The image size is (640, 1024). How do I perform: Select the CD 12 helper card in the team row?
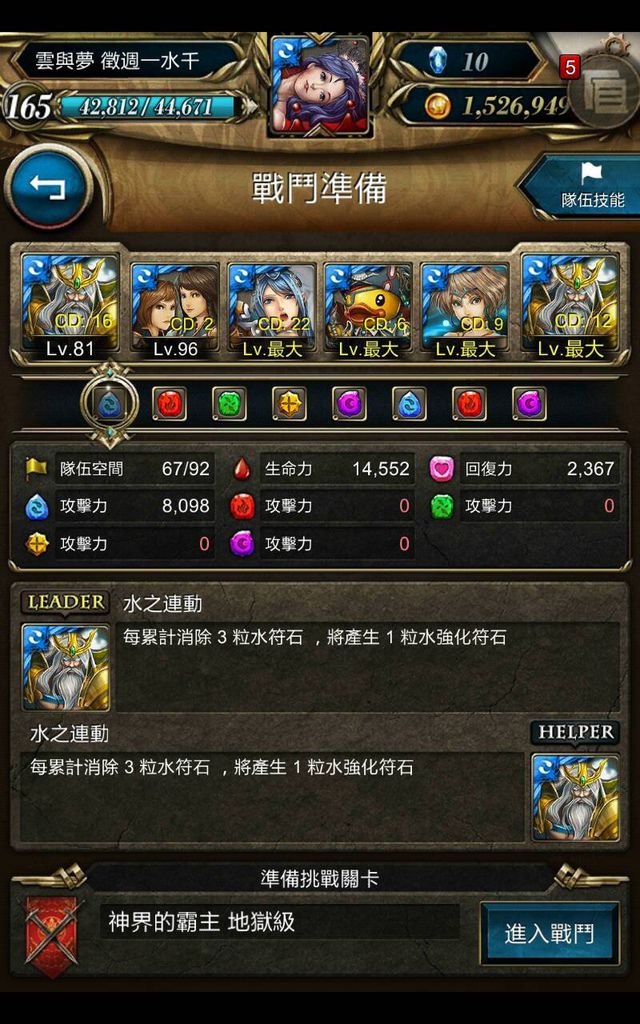(569, 307)
